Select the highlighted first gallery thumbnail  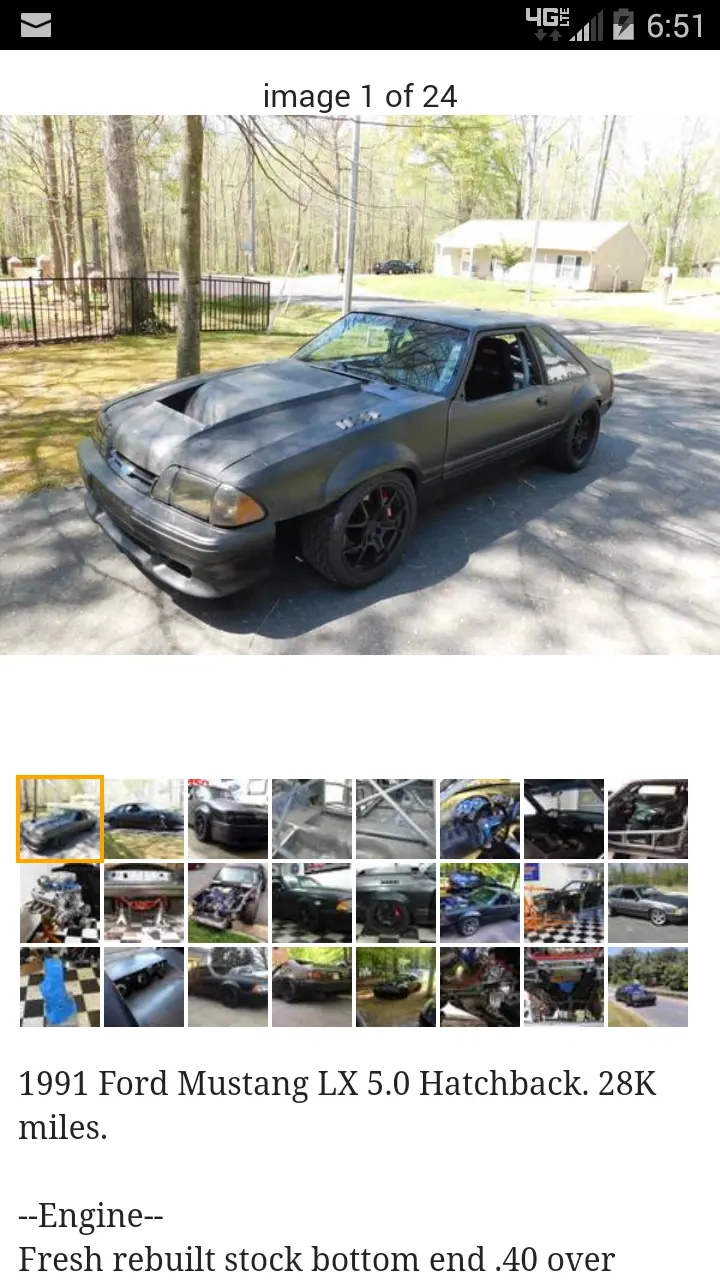point(60,819)
